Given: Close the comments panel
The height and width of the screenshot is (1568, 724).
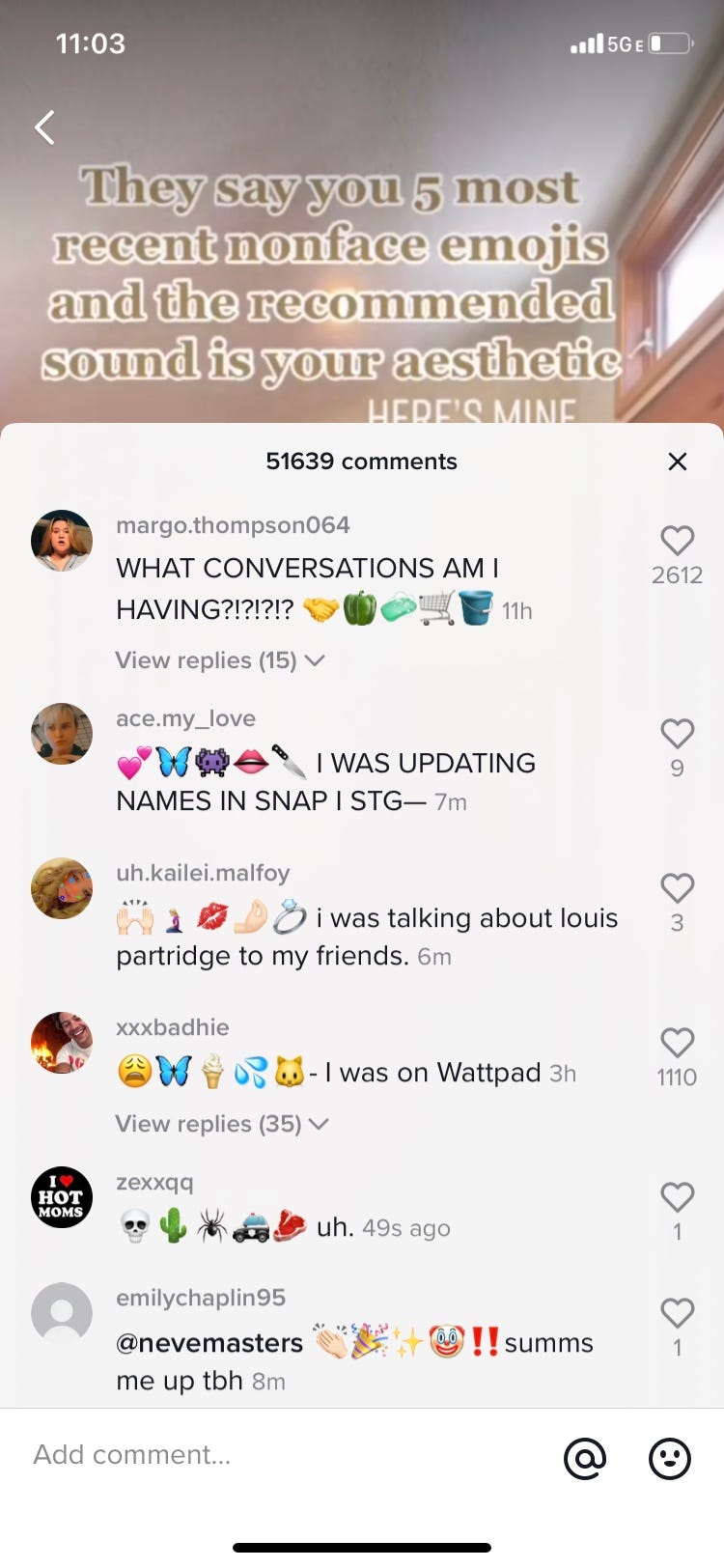Looking at the screenshot, I should click(x=678, y=462).
